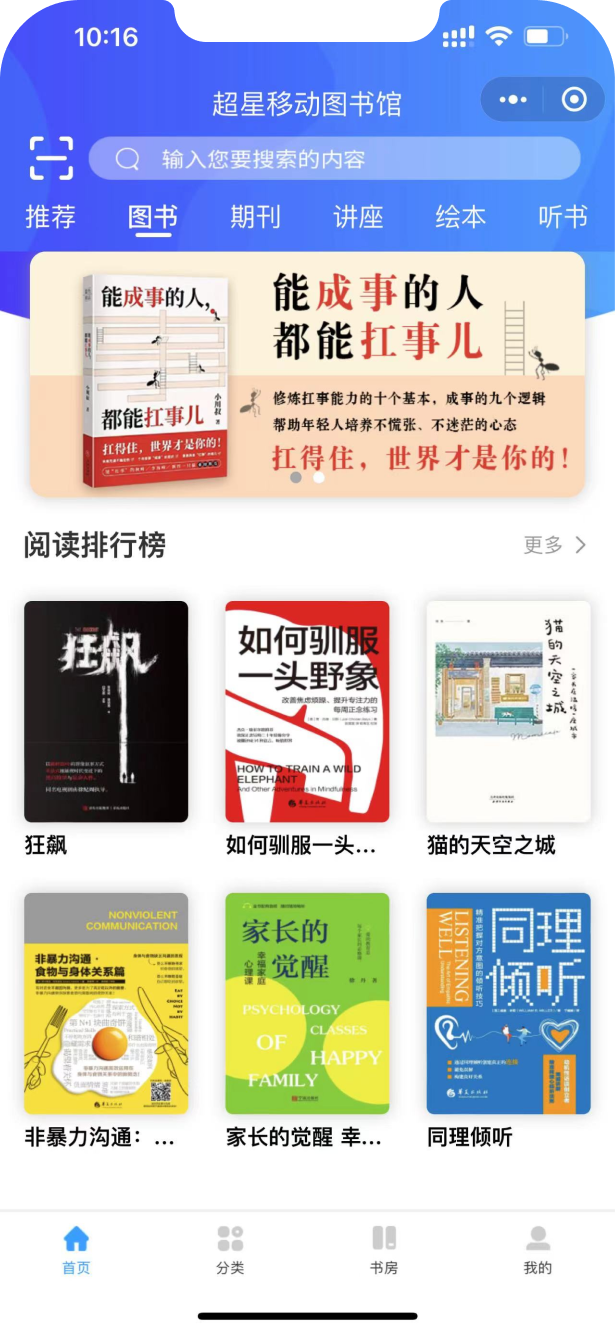The width and height of the screenshot is (615, 1332).
Task: View 更多 of the reading ranking
Action: (554, 545)
